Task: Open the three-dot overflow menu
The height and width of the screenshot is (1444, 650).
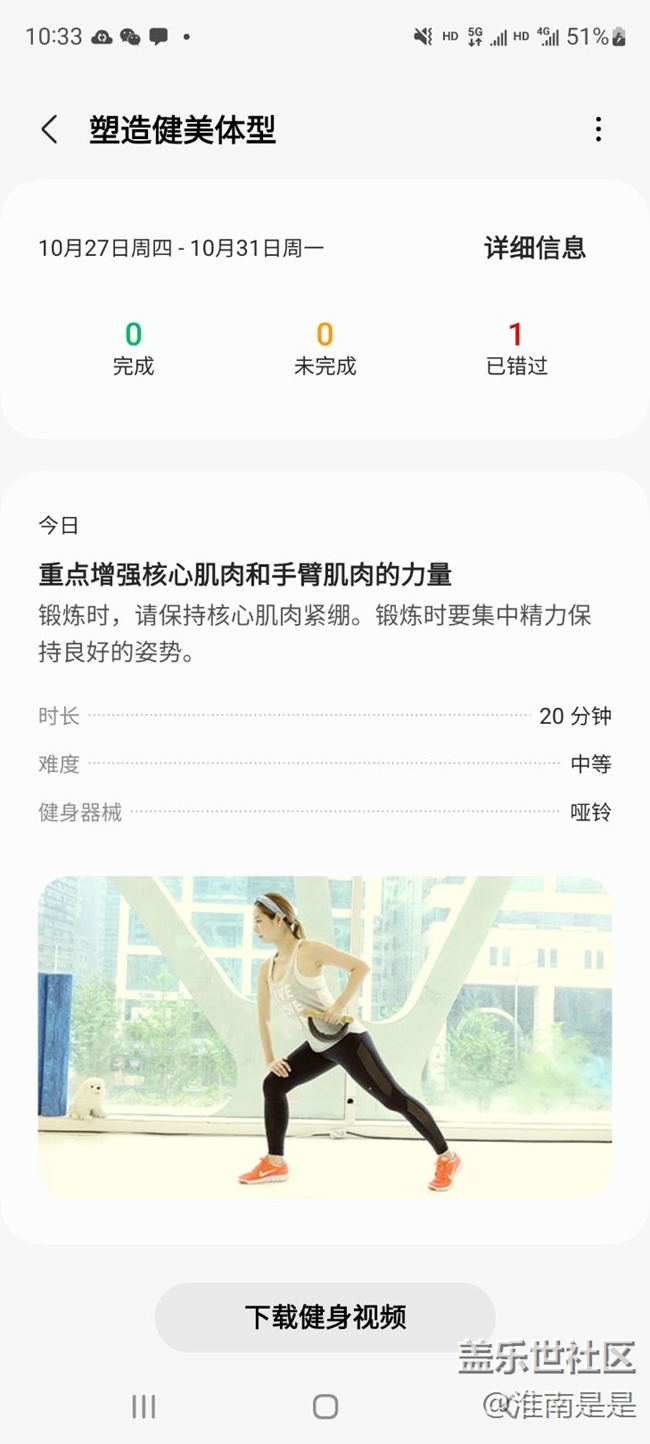Action: [598, 129]
